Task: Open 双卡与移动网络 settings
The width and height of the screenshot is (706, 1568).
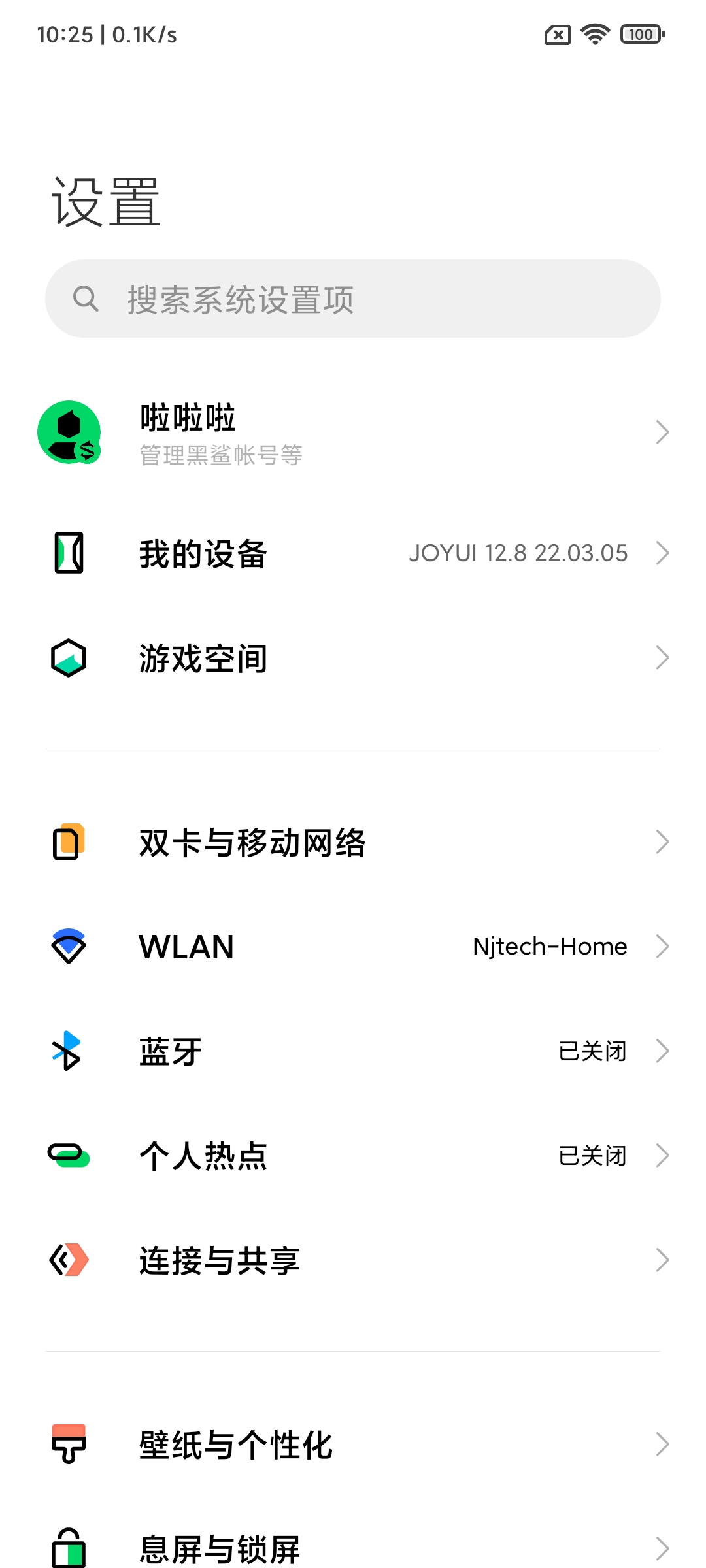Action: click(353, 842)
